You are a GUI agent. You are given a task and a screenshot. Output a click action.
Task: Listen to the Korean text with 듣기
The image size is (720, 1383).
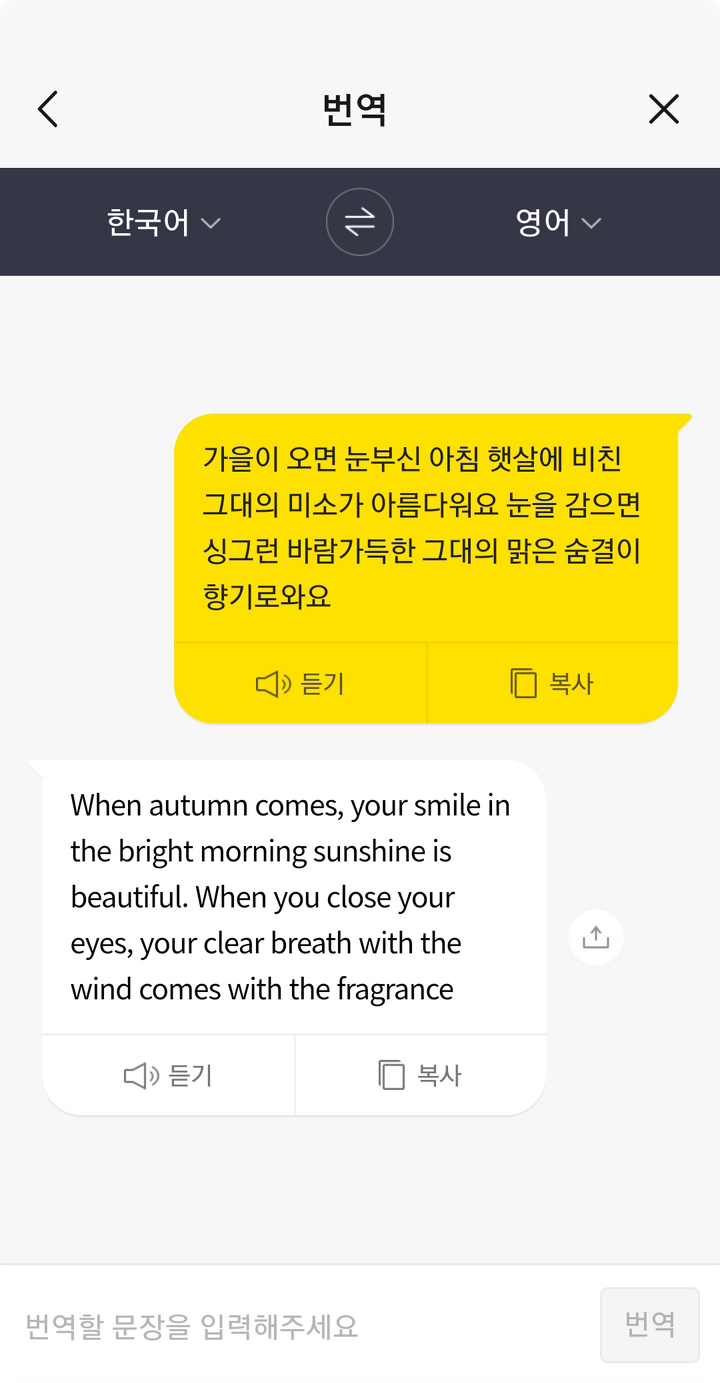[300, 683]
